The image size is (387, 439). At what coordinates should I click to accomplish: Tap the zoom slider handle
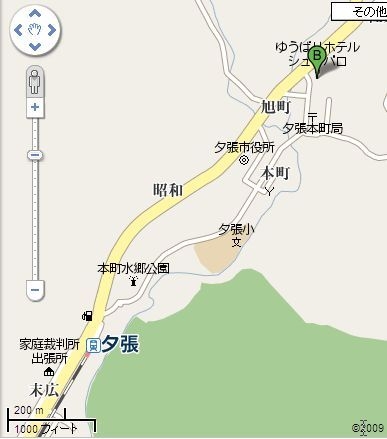click(35, 155)
